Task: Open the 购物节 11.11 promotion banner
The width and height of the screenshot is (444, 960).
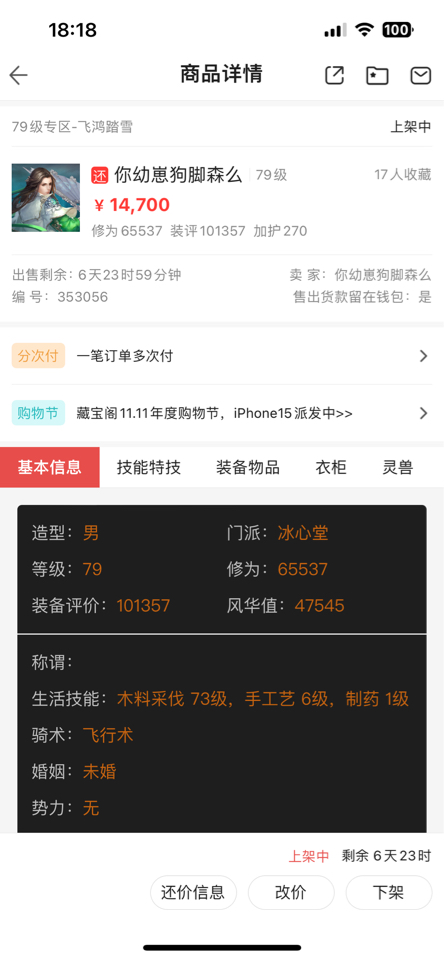Action: pyautogui.click(x=222, y=413)
